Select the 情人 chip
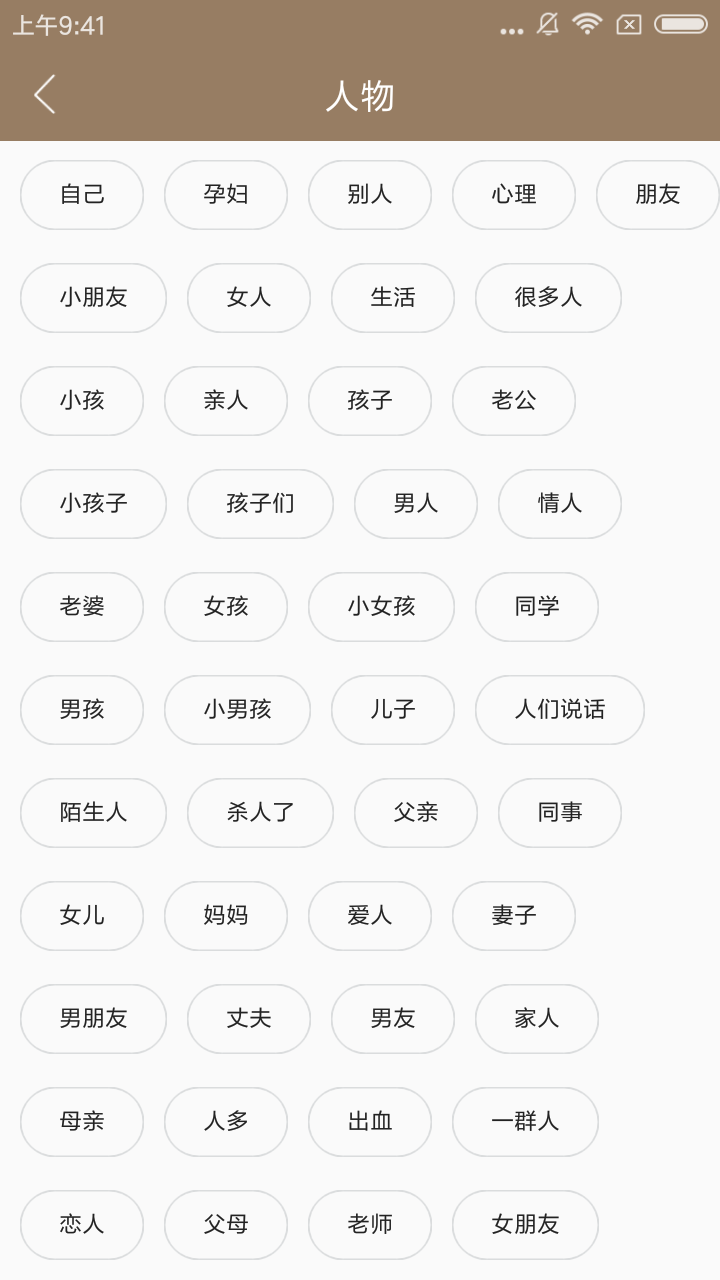Viewport: 720px width, 1280px height. click(560, 504)
